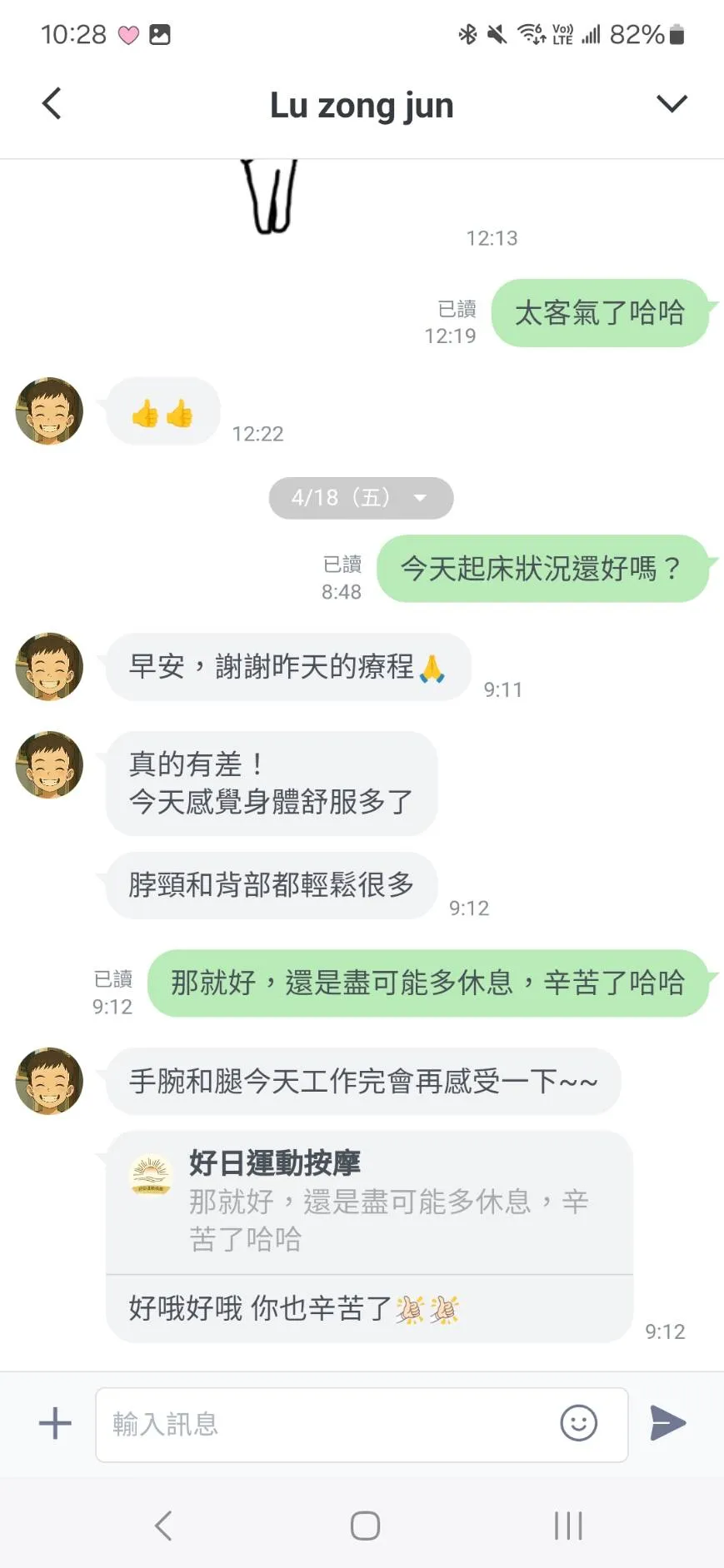Open the sticker image at the top of the chat

pyautogui.click(x=269, y=197)
